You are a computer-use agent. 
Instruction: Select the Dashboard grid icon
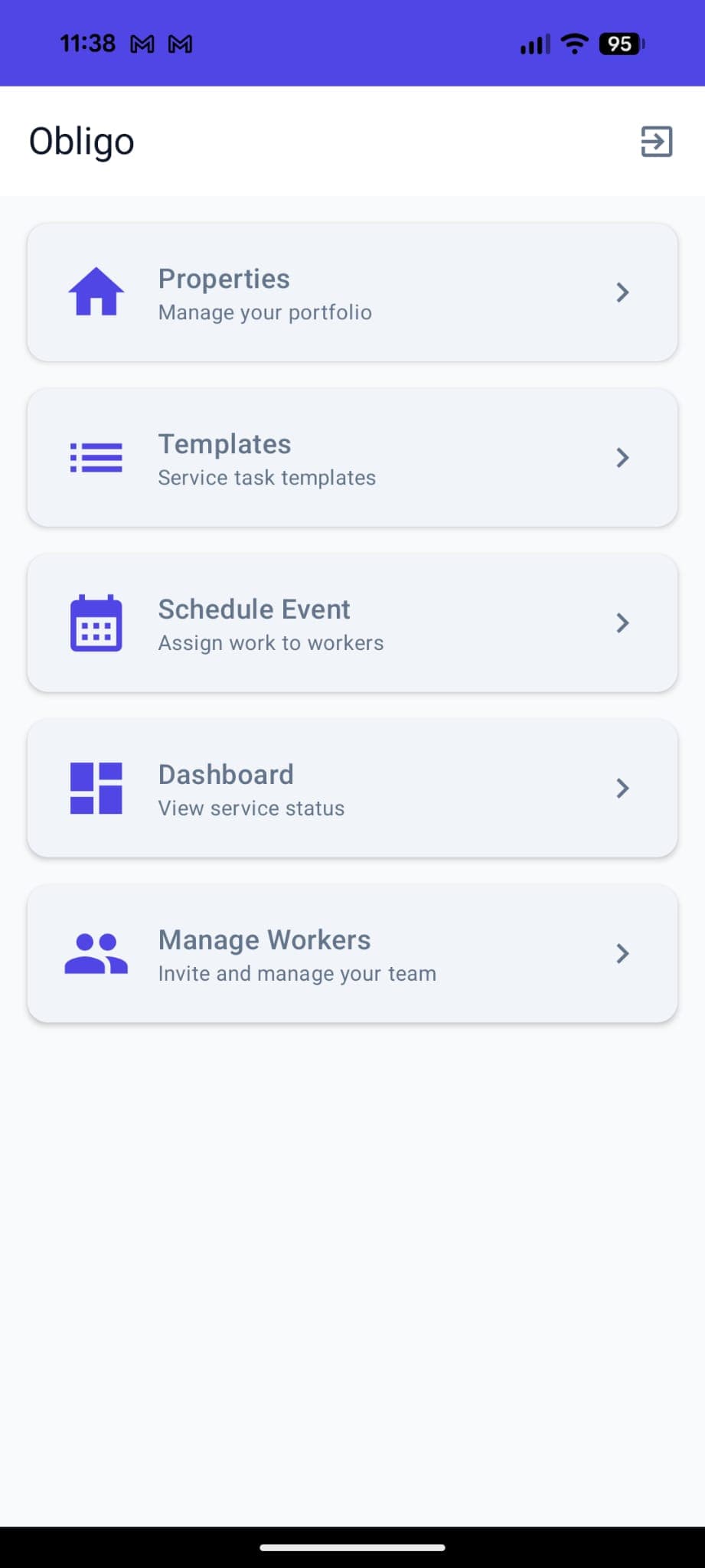pyautogui.click(x=96, y=788)
